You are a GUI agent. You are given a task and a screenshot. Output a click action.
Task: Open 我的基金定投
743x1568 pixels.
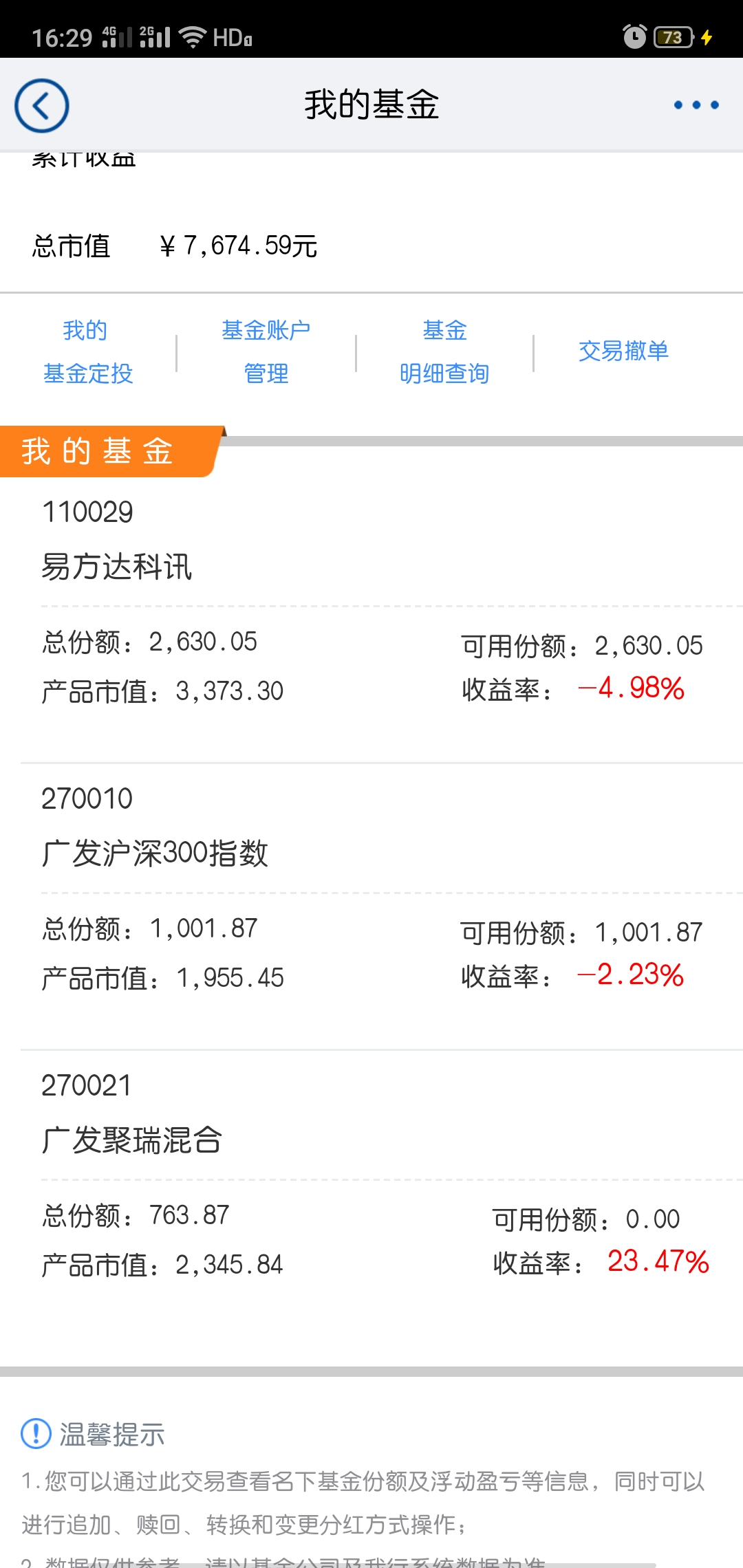pyautogui.click(x=87, y=352)
